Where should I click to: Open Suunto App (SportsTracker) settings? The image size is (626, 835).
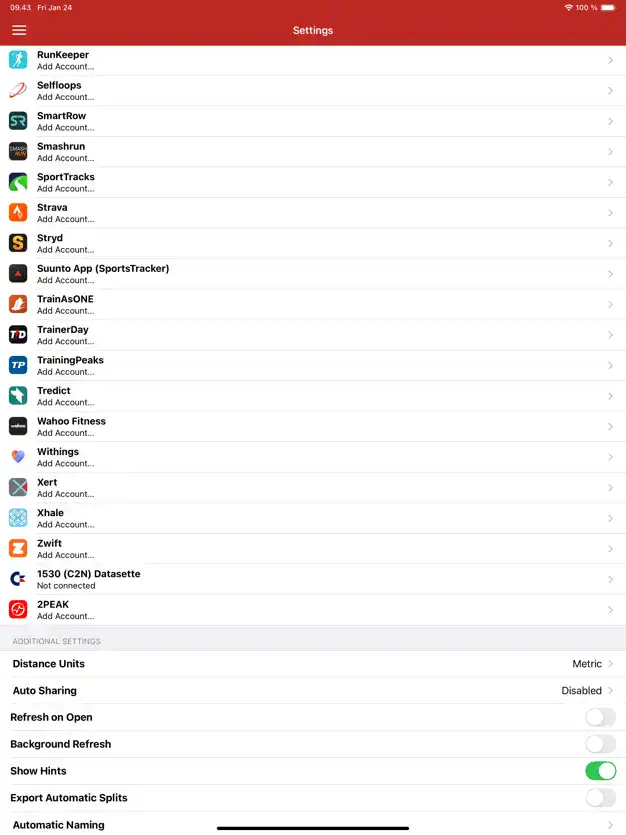313,274
